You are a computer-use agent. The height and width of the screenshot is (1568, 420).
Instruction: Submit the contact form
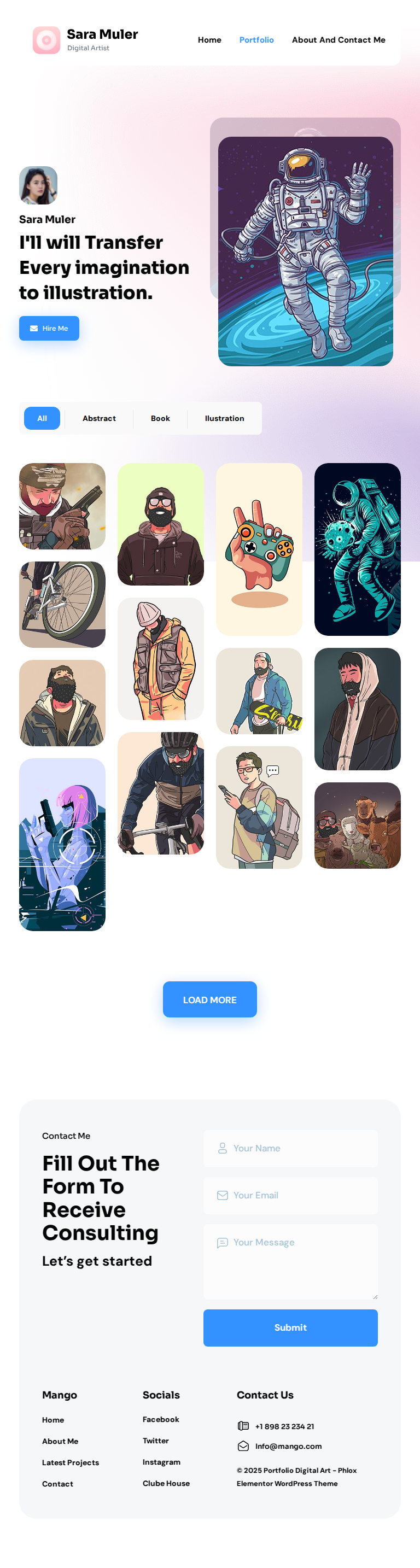click(x=290, y=1327)
